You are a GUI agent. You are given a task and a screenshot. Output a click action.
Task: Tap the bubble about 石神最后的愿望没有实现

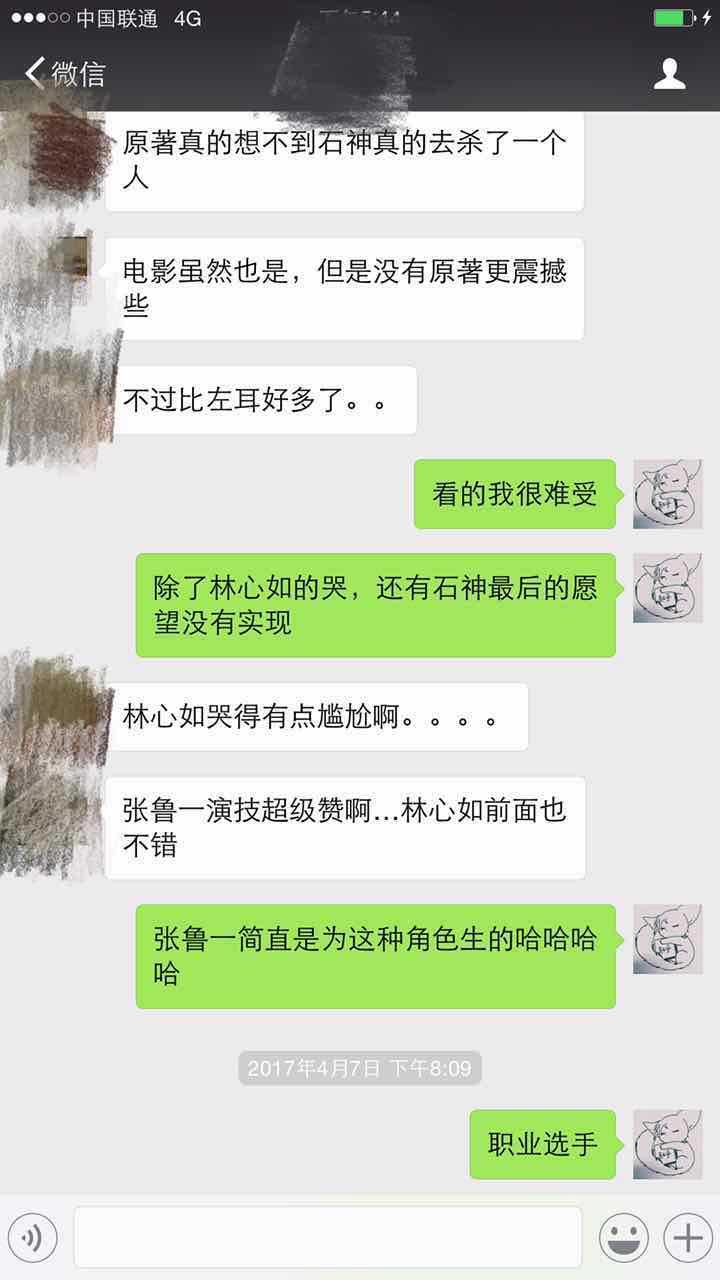(375, 605)
